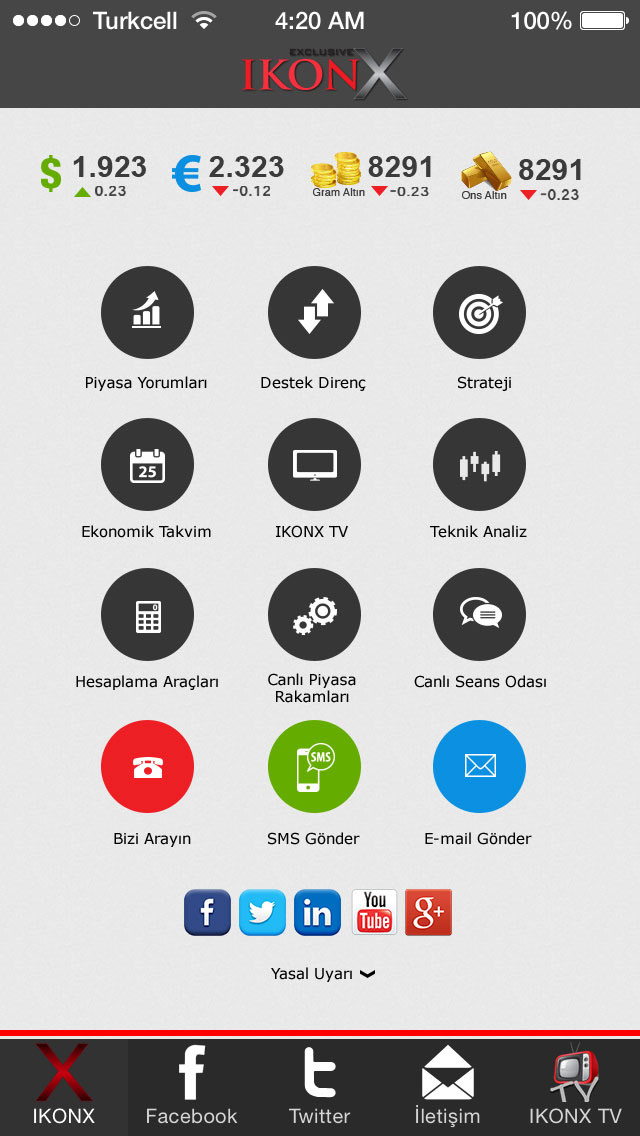Open IKONX TV from the grid
The image size is (640, 1136).
pos(314,464)
